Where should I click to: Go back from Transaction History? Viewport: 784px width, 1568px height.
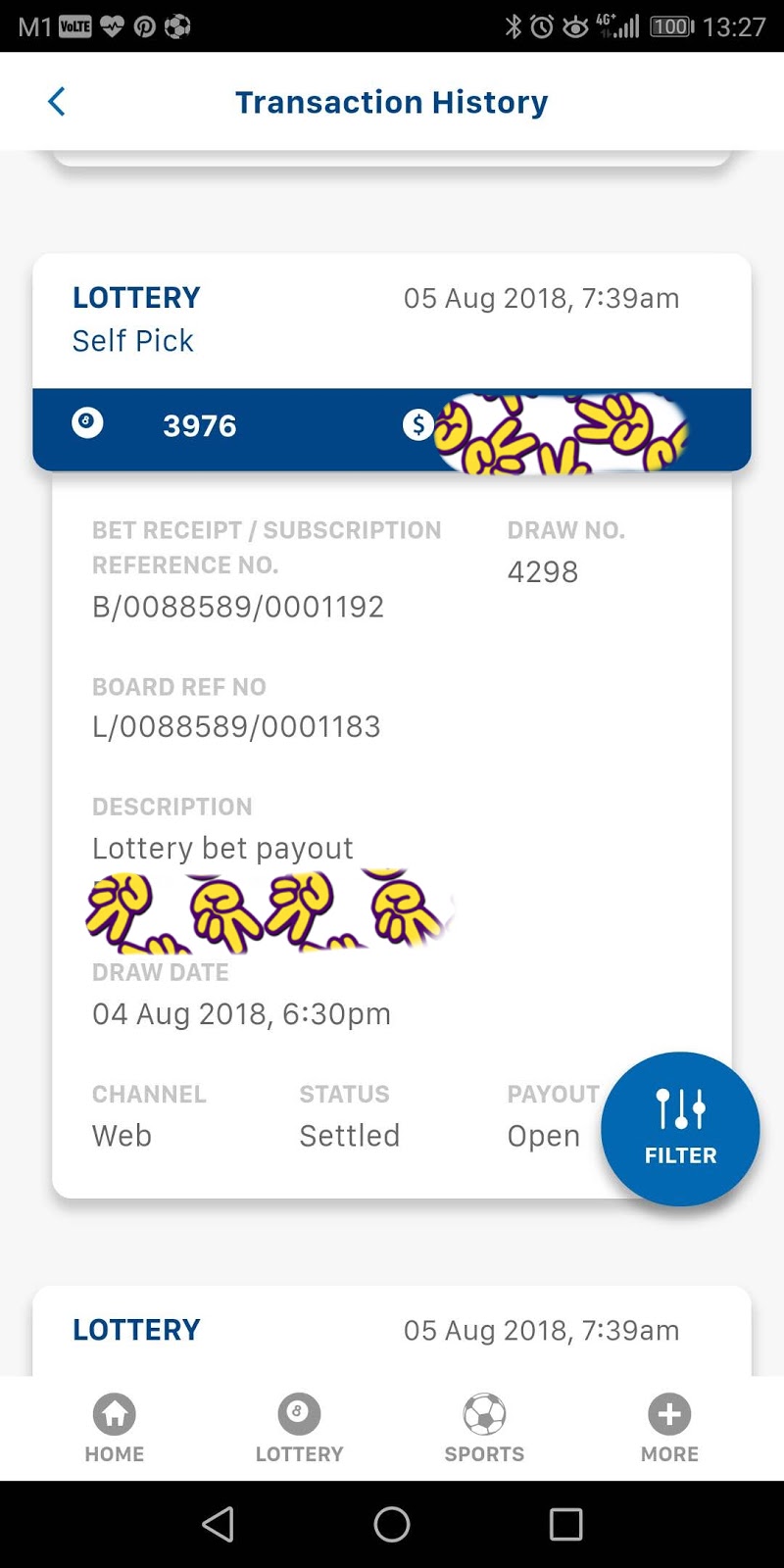[57, 102]
